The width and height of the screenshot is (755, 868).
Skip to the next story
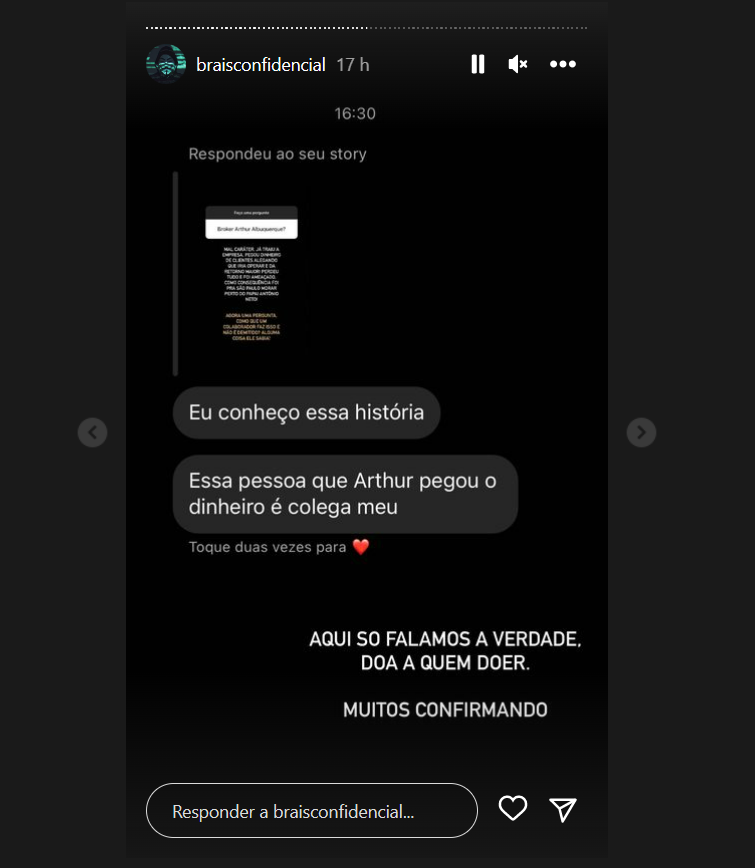click(x=641, y=432)
